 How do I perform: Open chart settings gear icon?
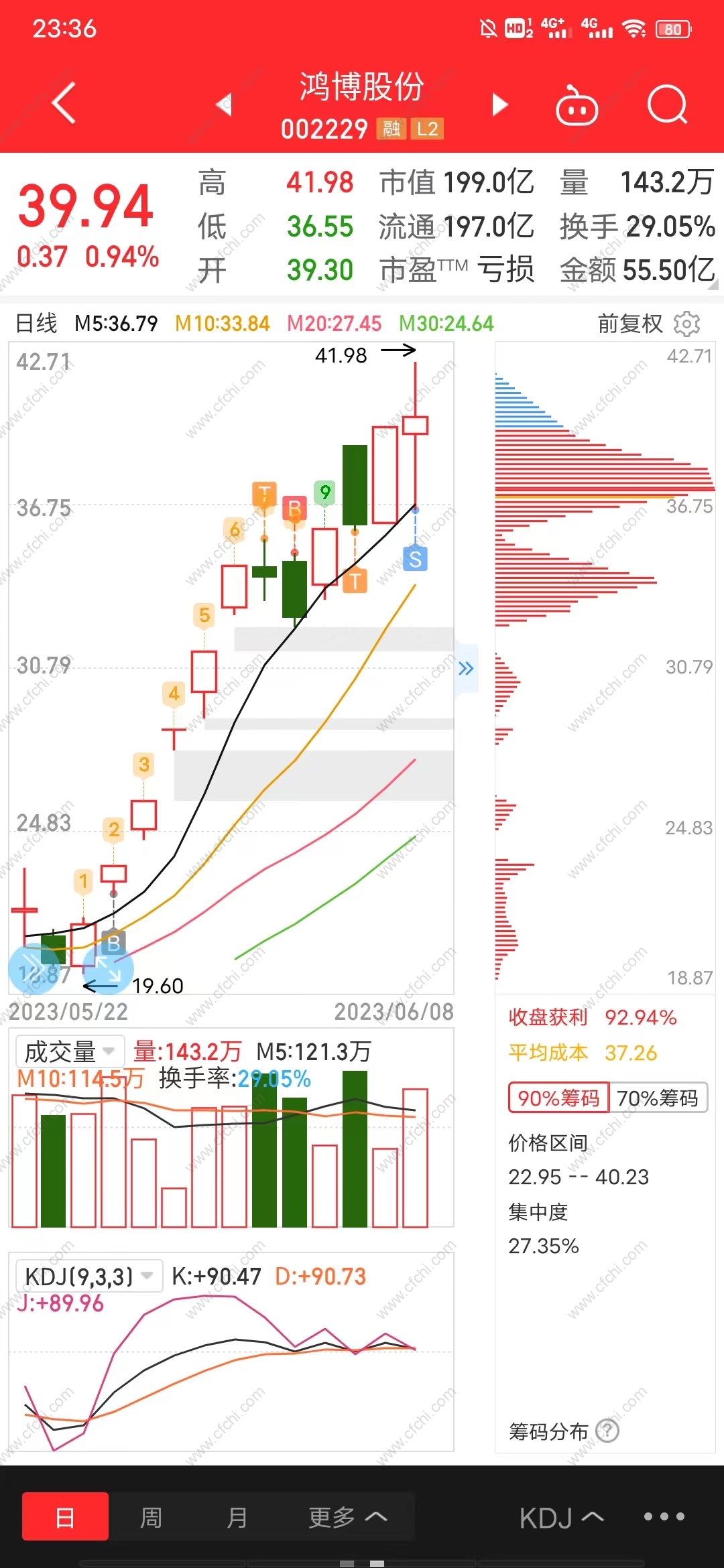(686, 324)
